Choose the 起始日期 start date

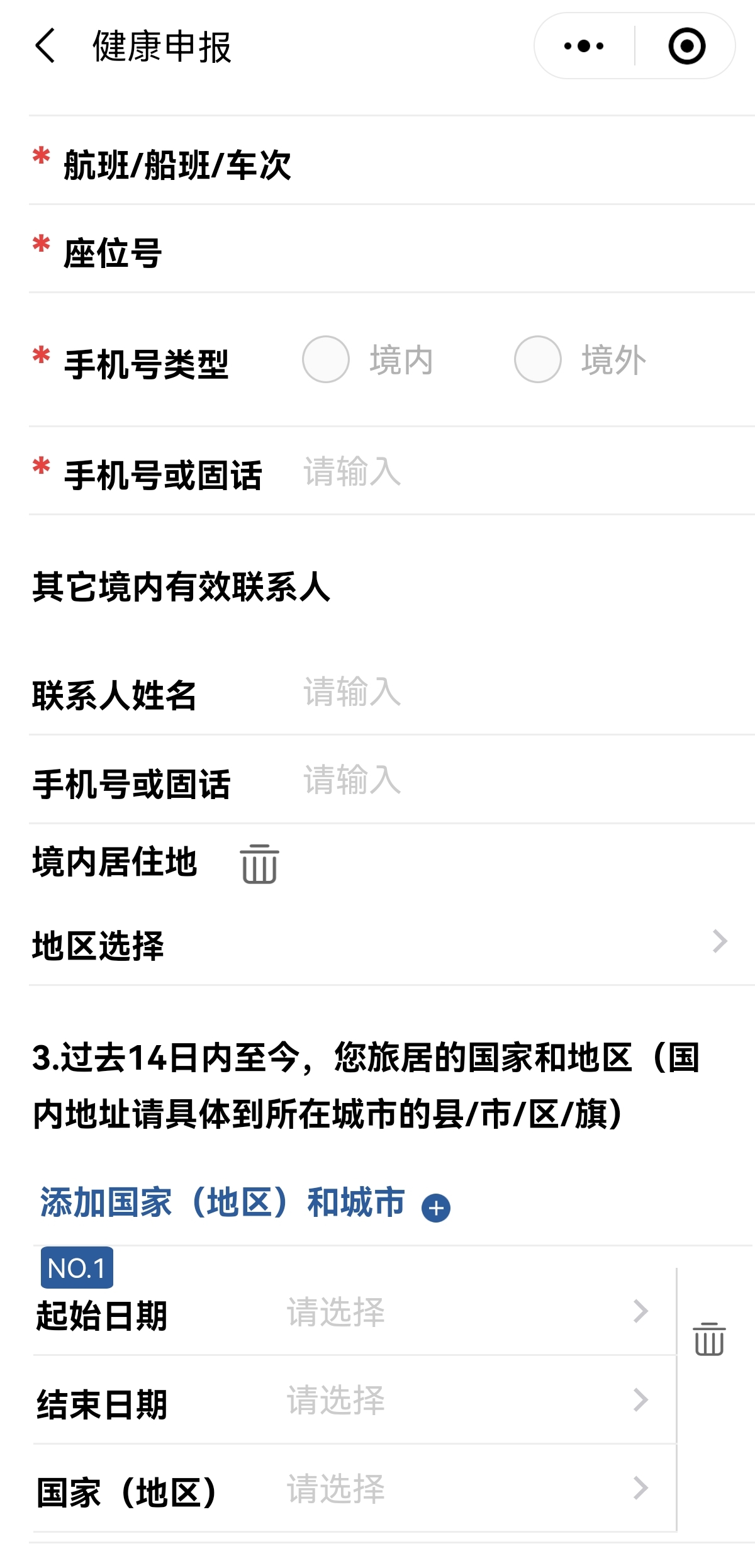466,1312
